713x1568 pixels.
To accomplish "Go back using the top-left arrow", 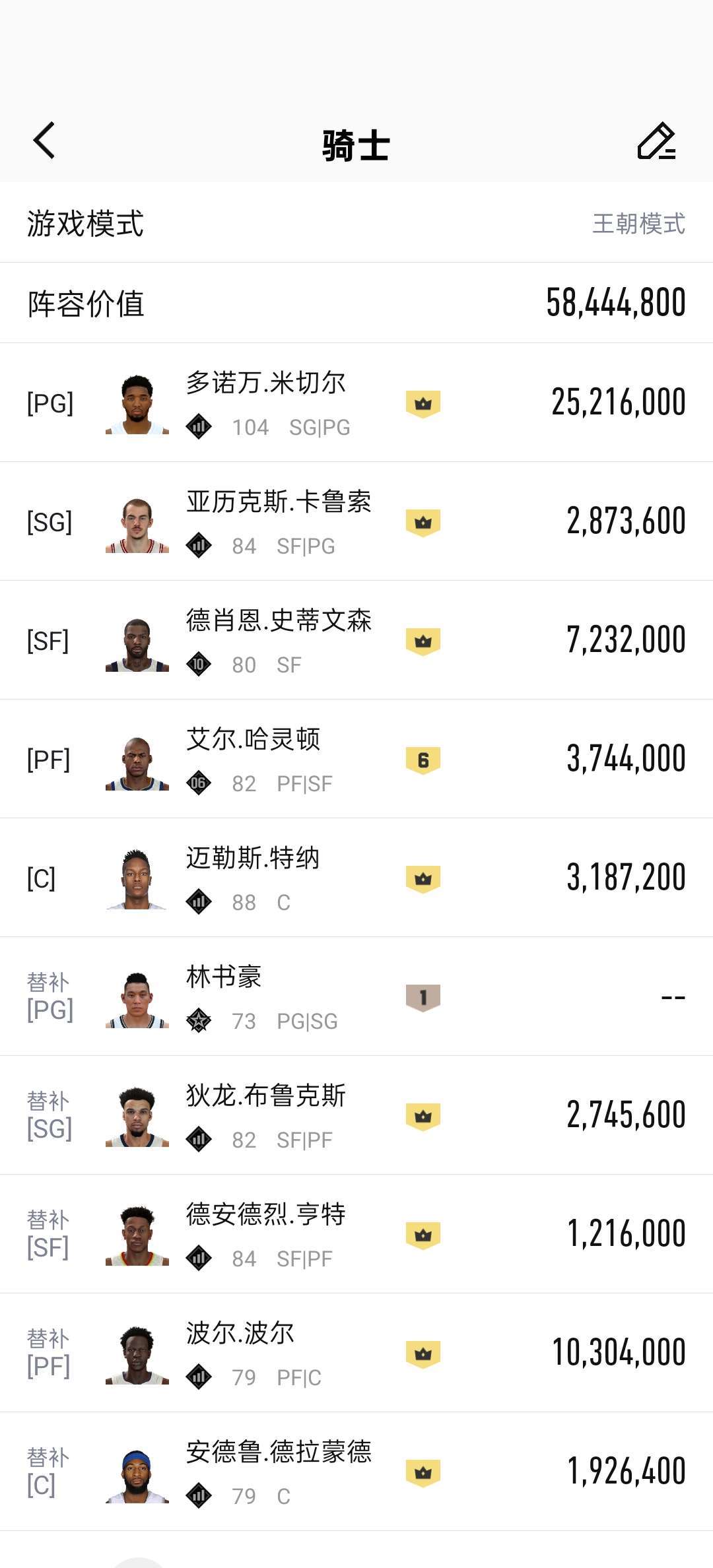I will pyautogui.click(x=44, y=141).
